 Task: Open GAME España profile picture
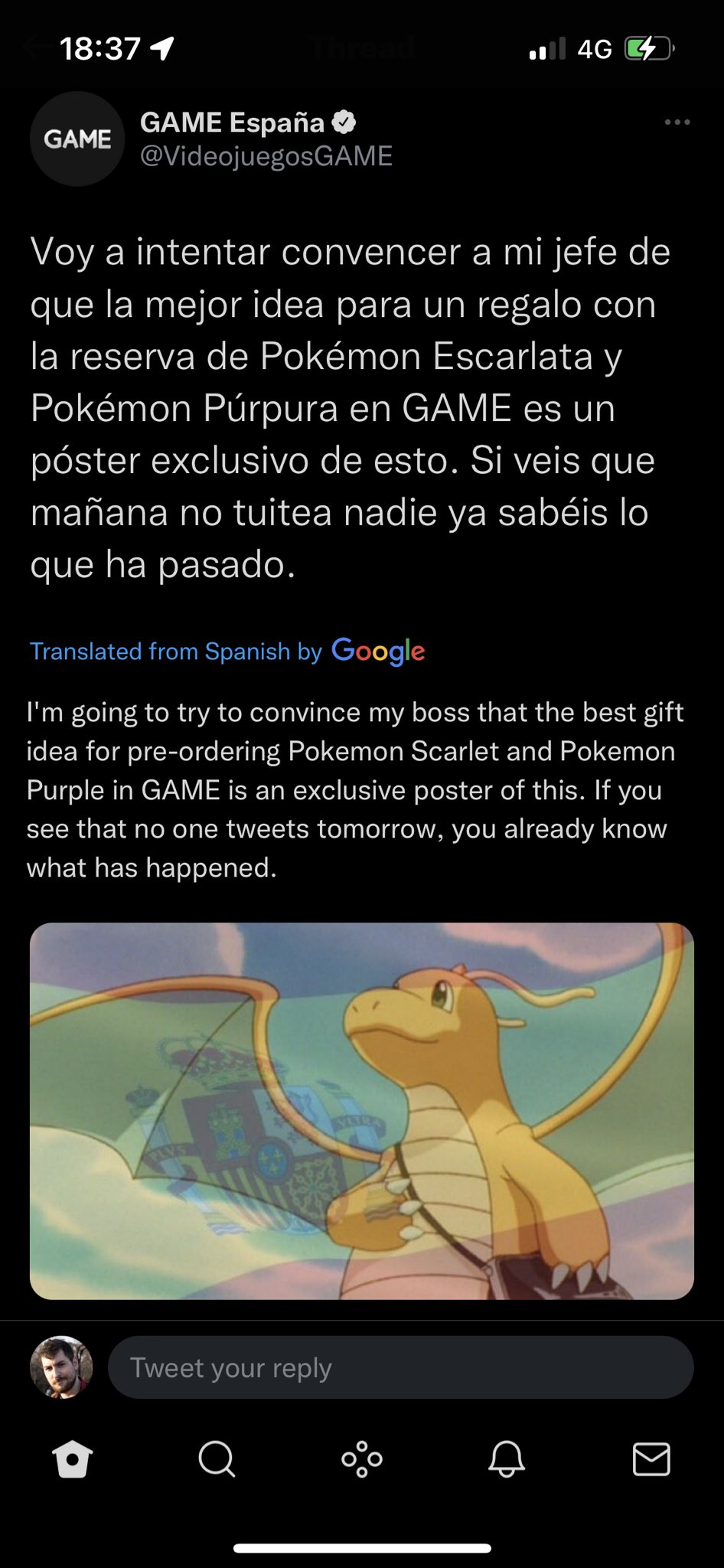click(x=77, y=139)
